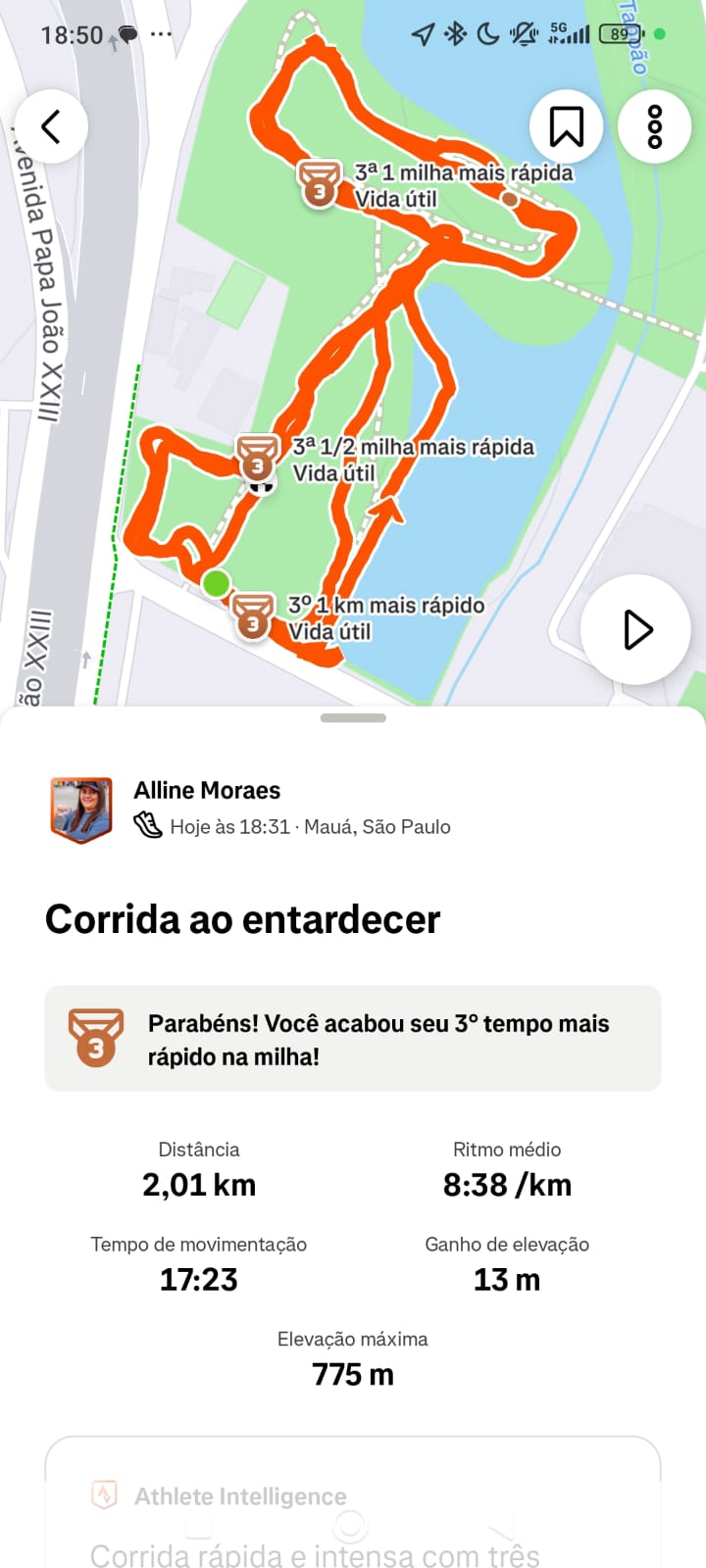Open the fastest mile achievement banner
Viewport: 706px width, 1568px height.
tap(353, 1039)
